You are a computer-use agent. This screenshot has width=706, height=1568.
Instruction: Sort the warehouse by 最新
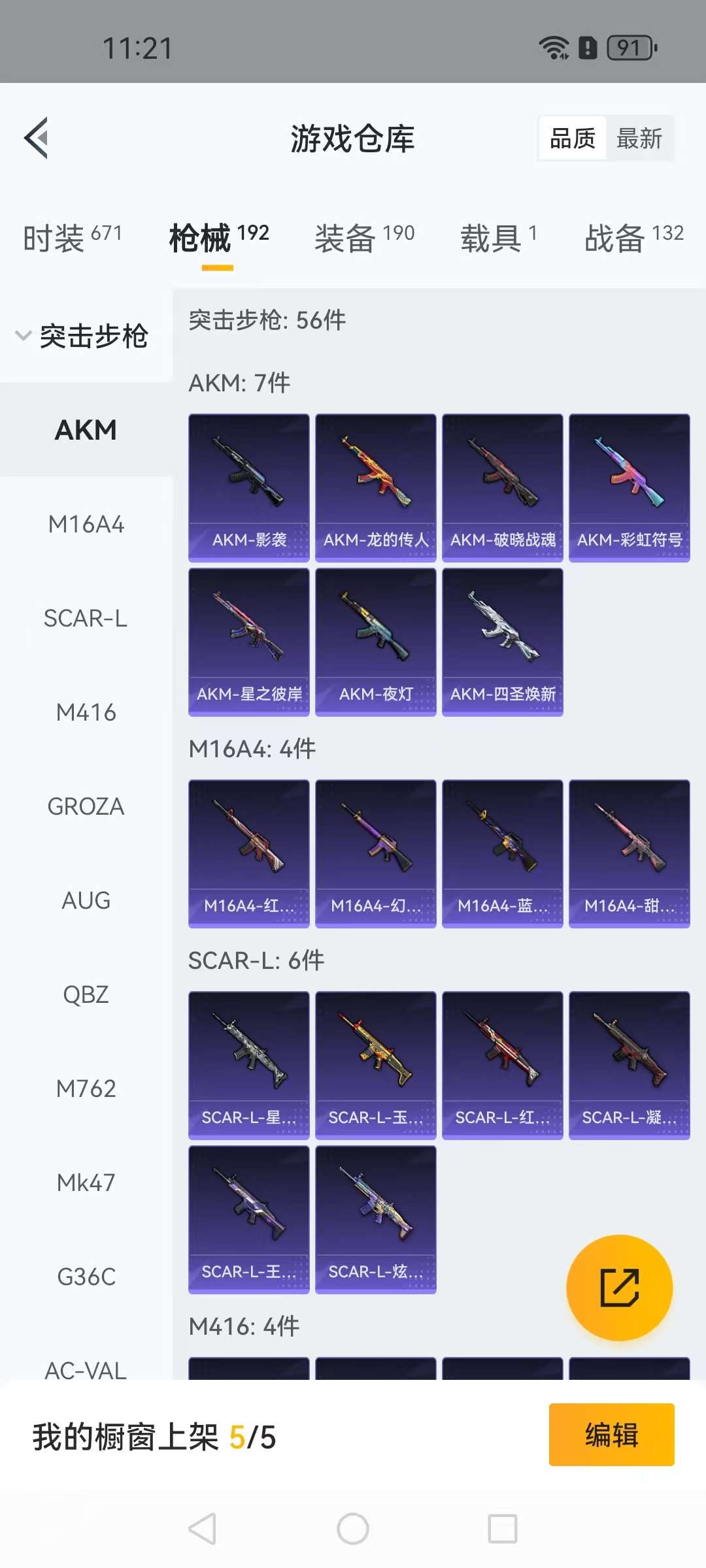[x=639, y=139]
